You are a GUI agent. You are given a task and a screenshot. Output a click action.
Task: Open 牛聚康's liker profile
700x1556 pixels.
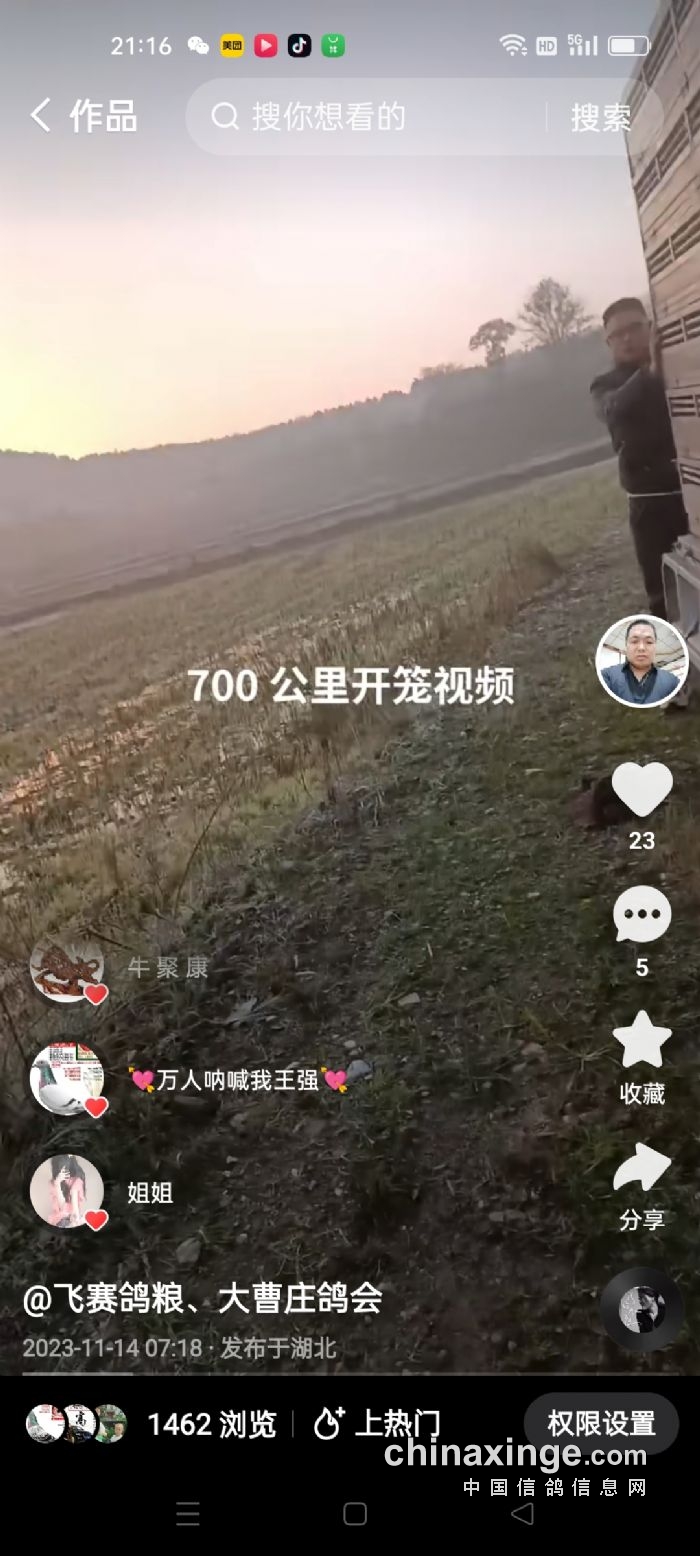(66, 968)
